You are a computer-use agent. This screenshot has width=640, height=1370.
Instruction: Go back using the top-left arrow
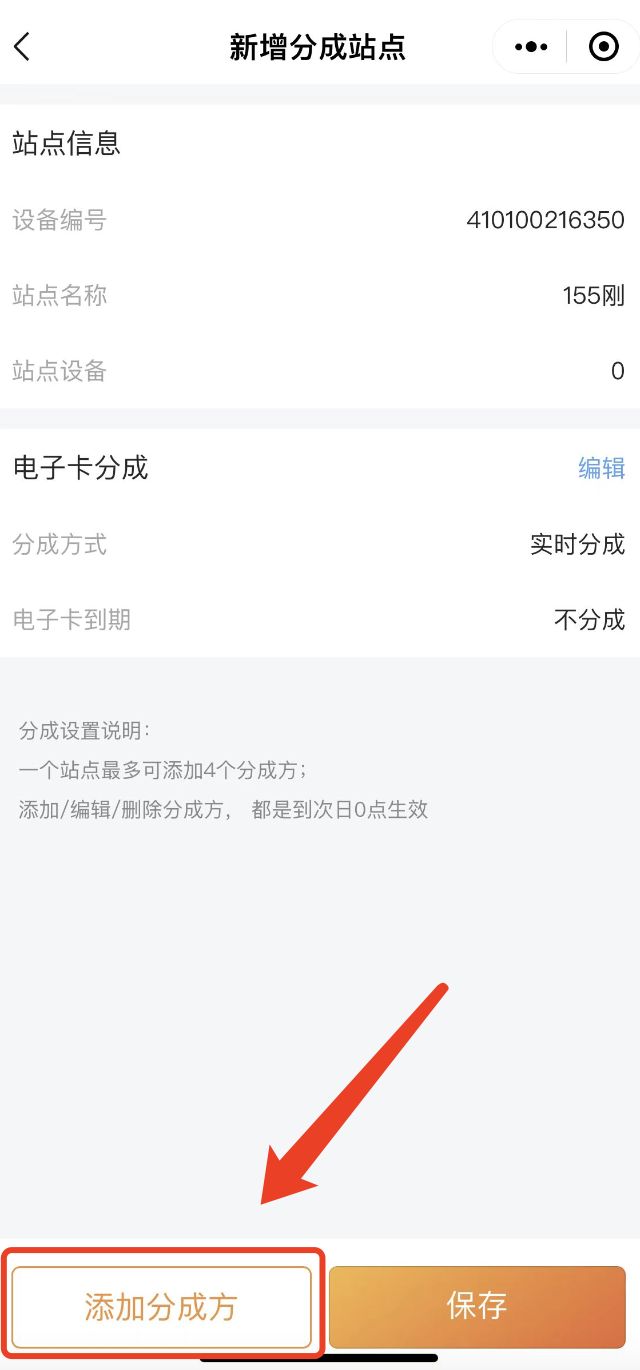pos(23,46)
